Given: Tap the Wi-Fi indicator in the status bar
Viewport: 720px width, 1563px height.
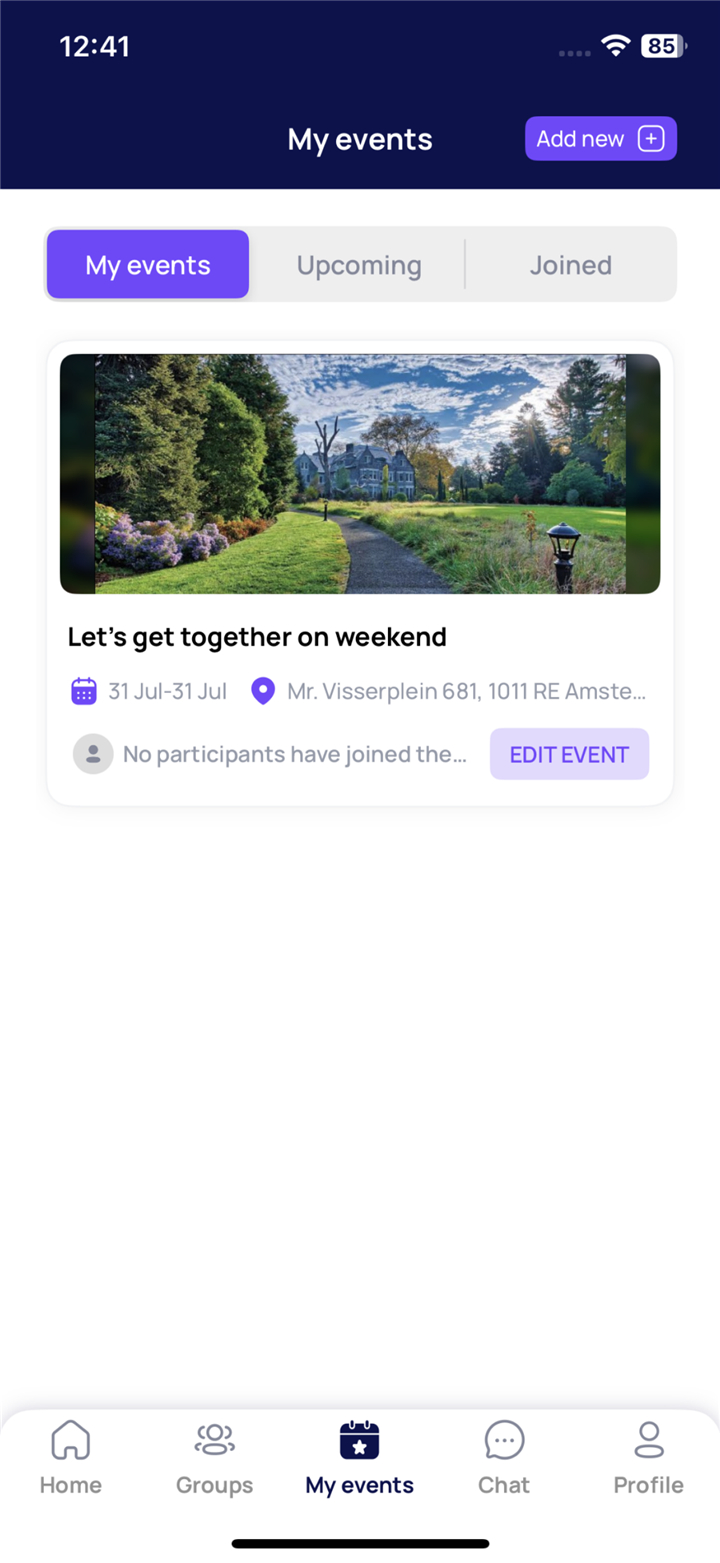Looking at the screenshot, I should point(614,45).
